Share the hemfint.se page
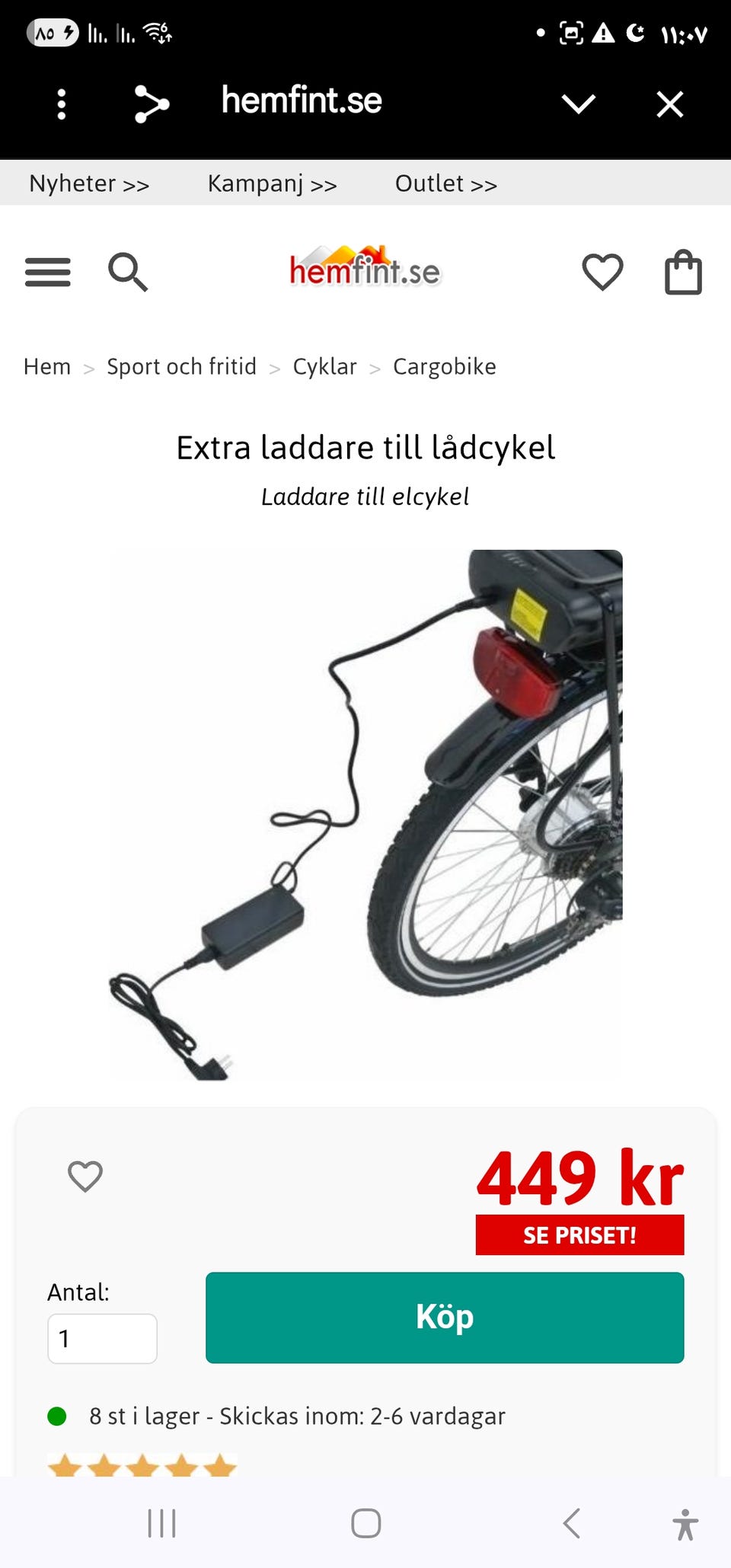This screenshot has width=731, height=1568. pos(151,104)
